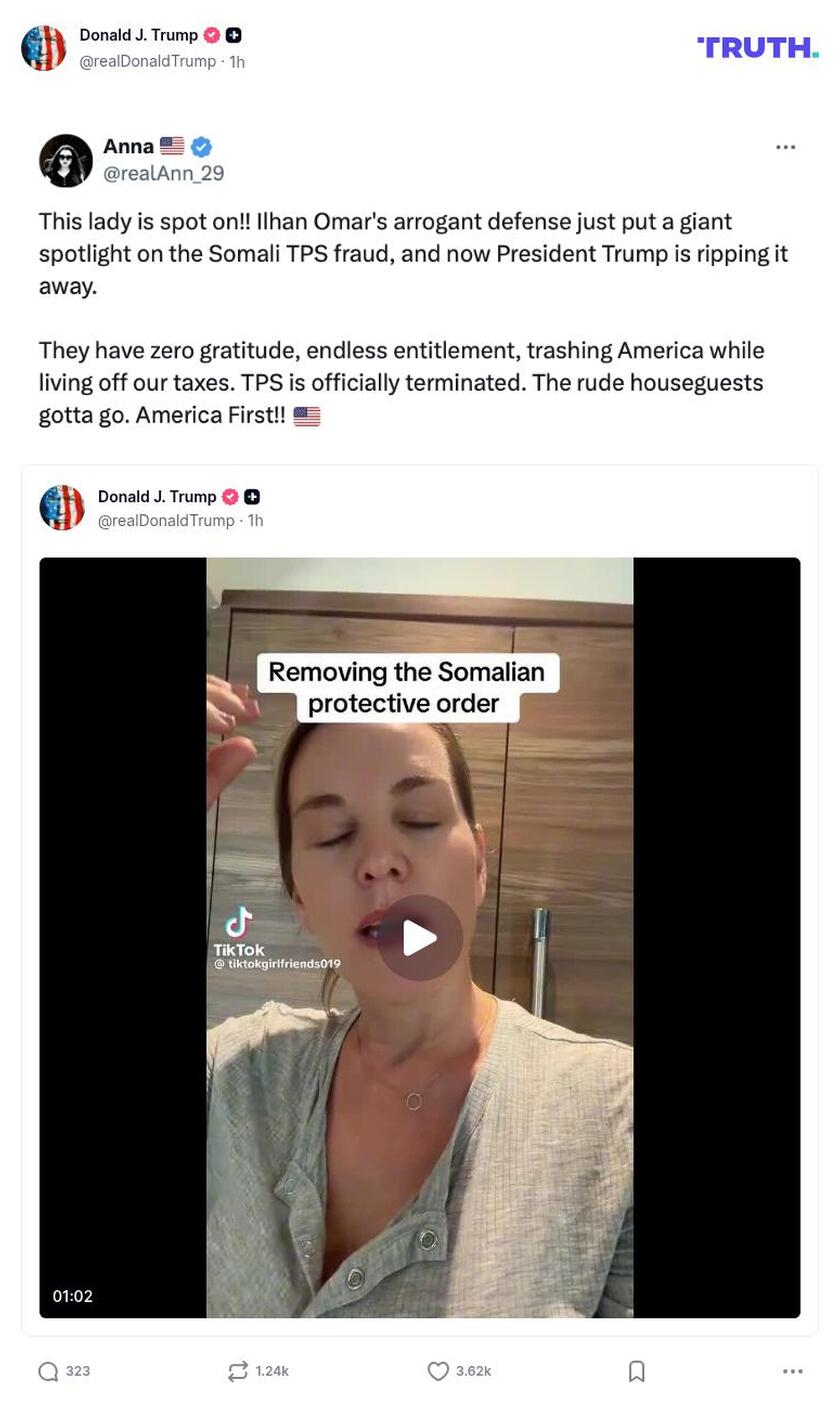Click the plus badge beside Trump's name at top

coord(231,34)
